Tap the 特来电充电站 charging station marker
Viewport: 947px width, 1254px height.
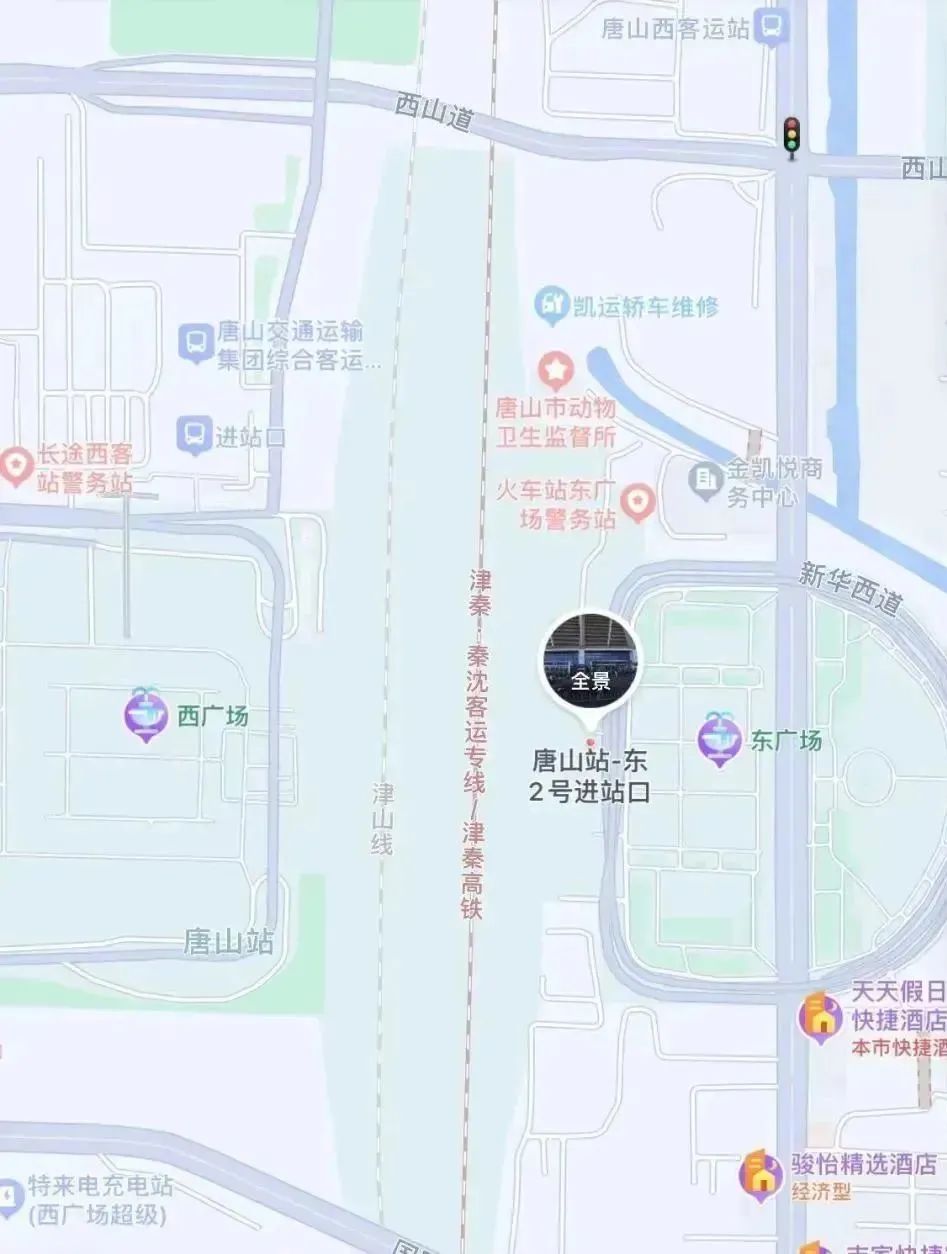pyautogui.click(x=8, y=1197)
